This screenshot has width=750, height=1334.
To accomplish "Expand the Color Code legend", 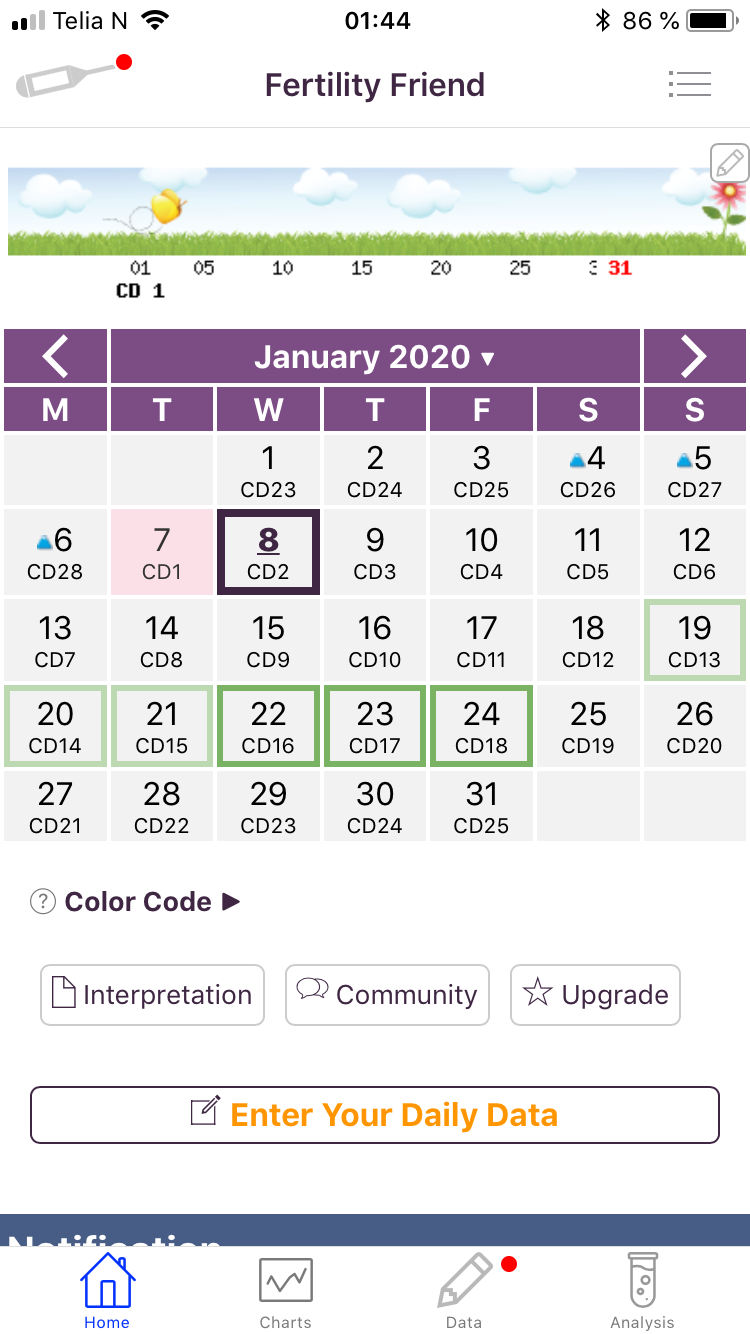I will [x=136, y=902].
